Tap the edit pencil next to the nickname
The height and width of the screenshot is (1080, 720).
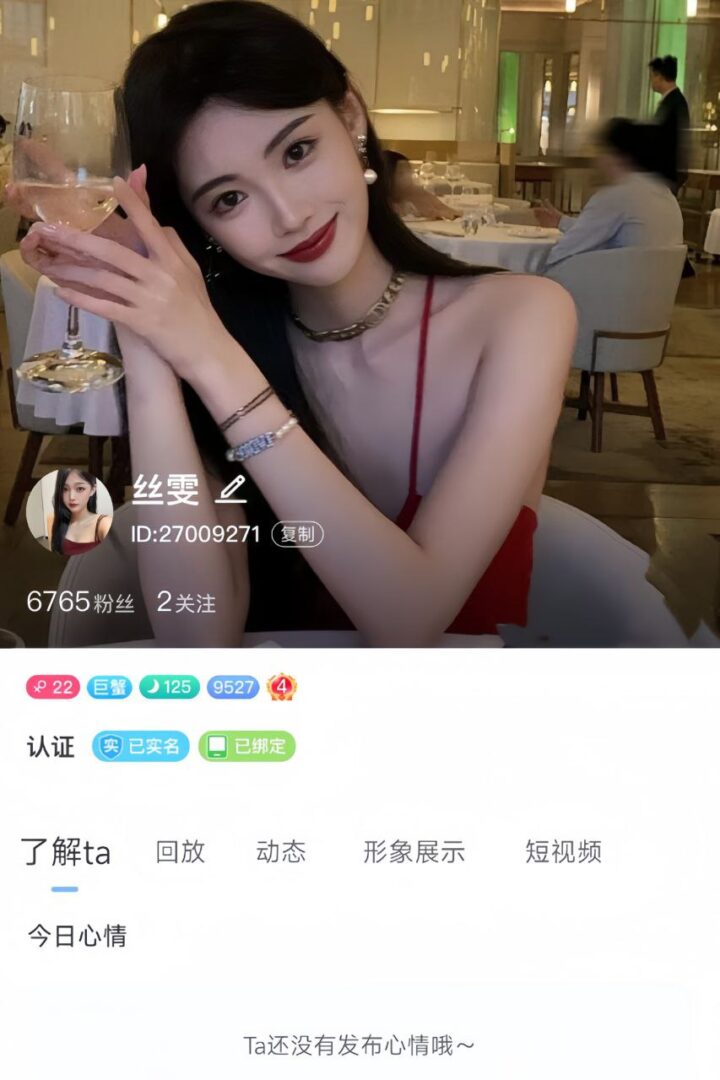coord(232,489)
